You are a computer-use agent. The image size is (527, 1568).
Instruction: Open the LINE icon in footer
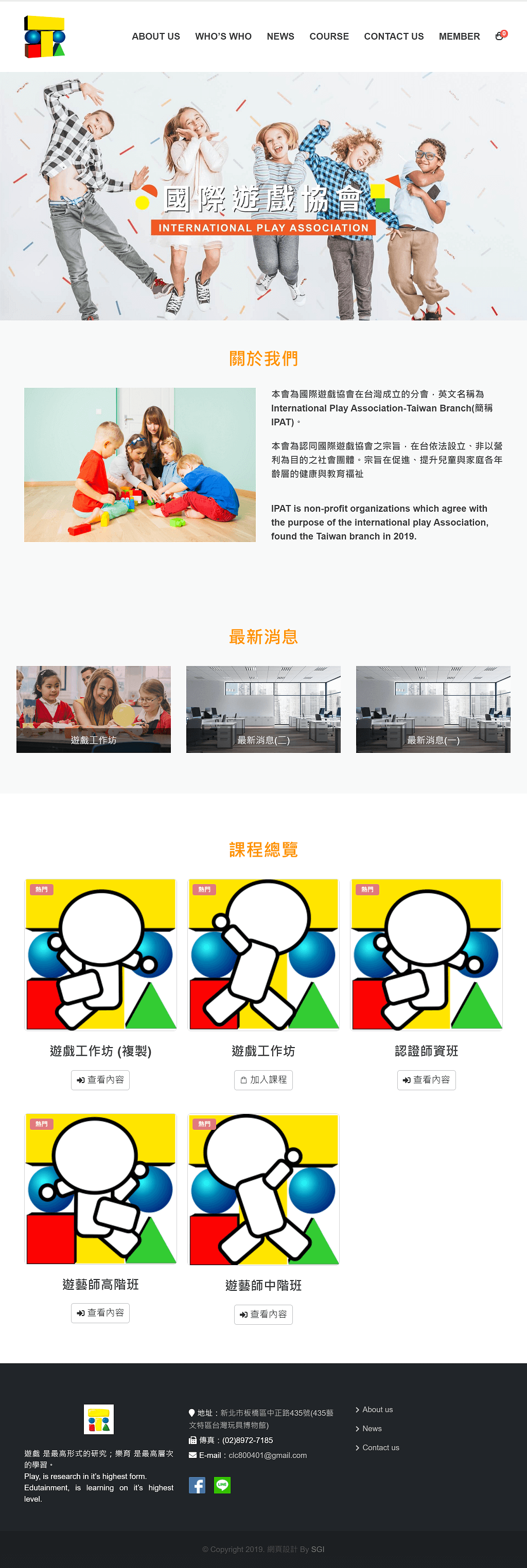point(222,1485)
